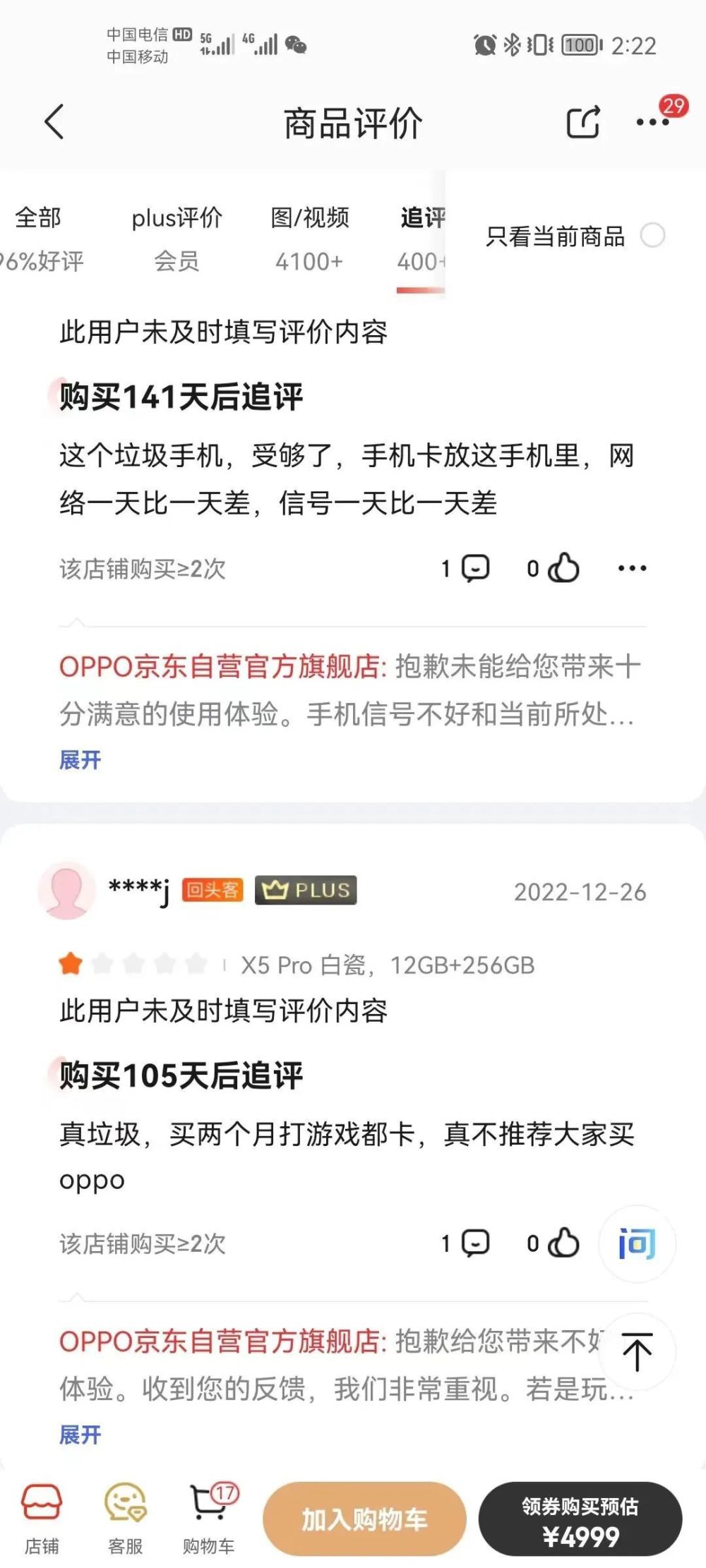Contact 客服 customer service
This screenshot has height=1568, width=706.
pos(126,1519)
